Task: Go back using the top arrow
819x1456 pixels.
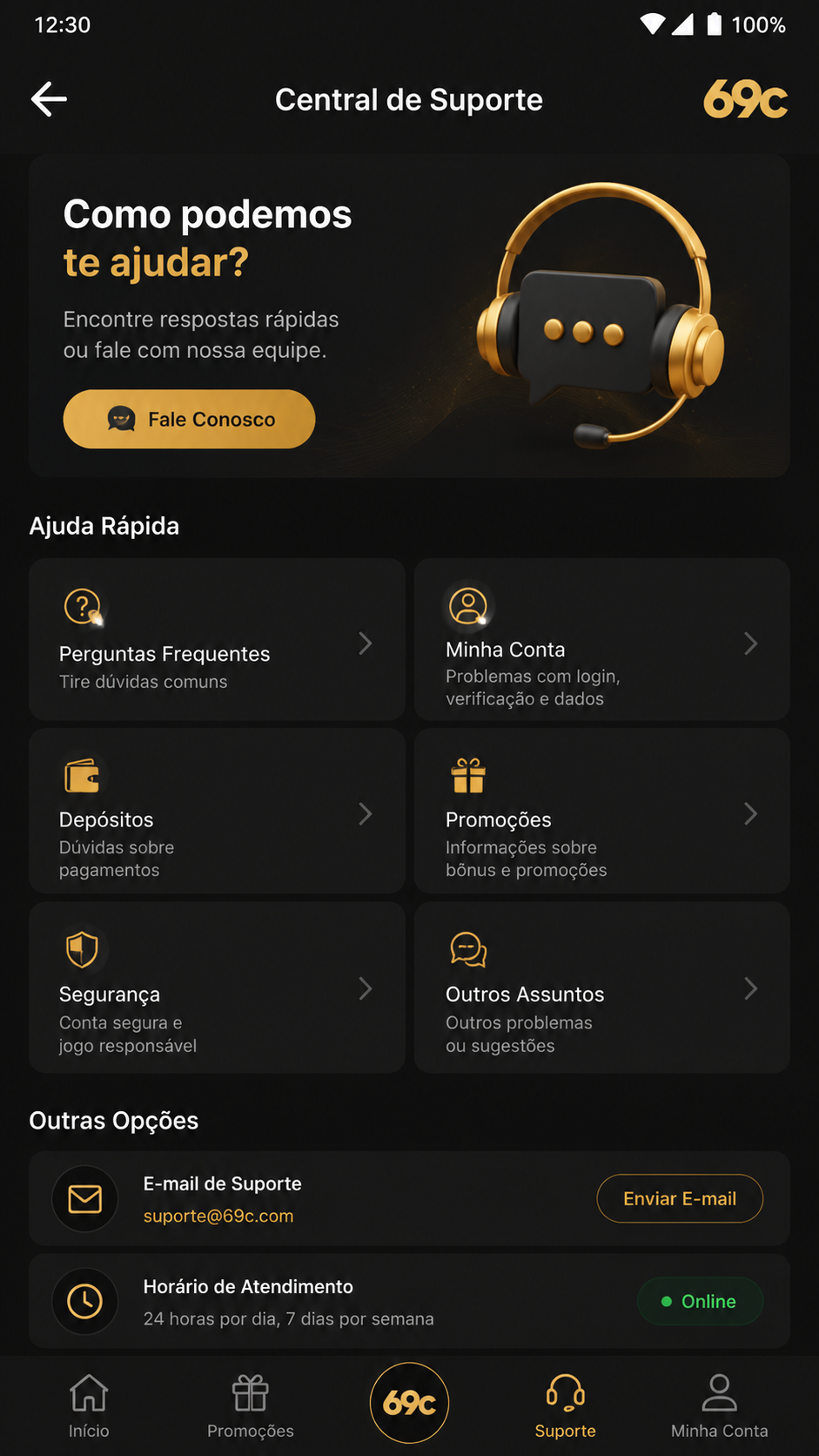Action: pyautogui.click(x=49, y=99)
